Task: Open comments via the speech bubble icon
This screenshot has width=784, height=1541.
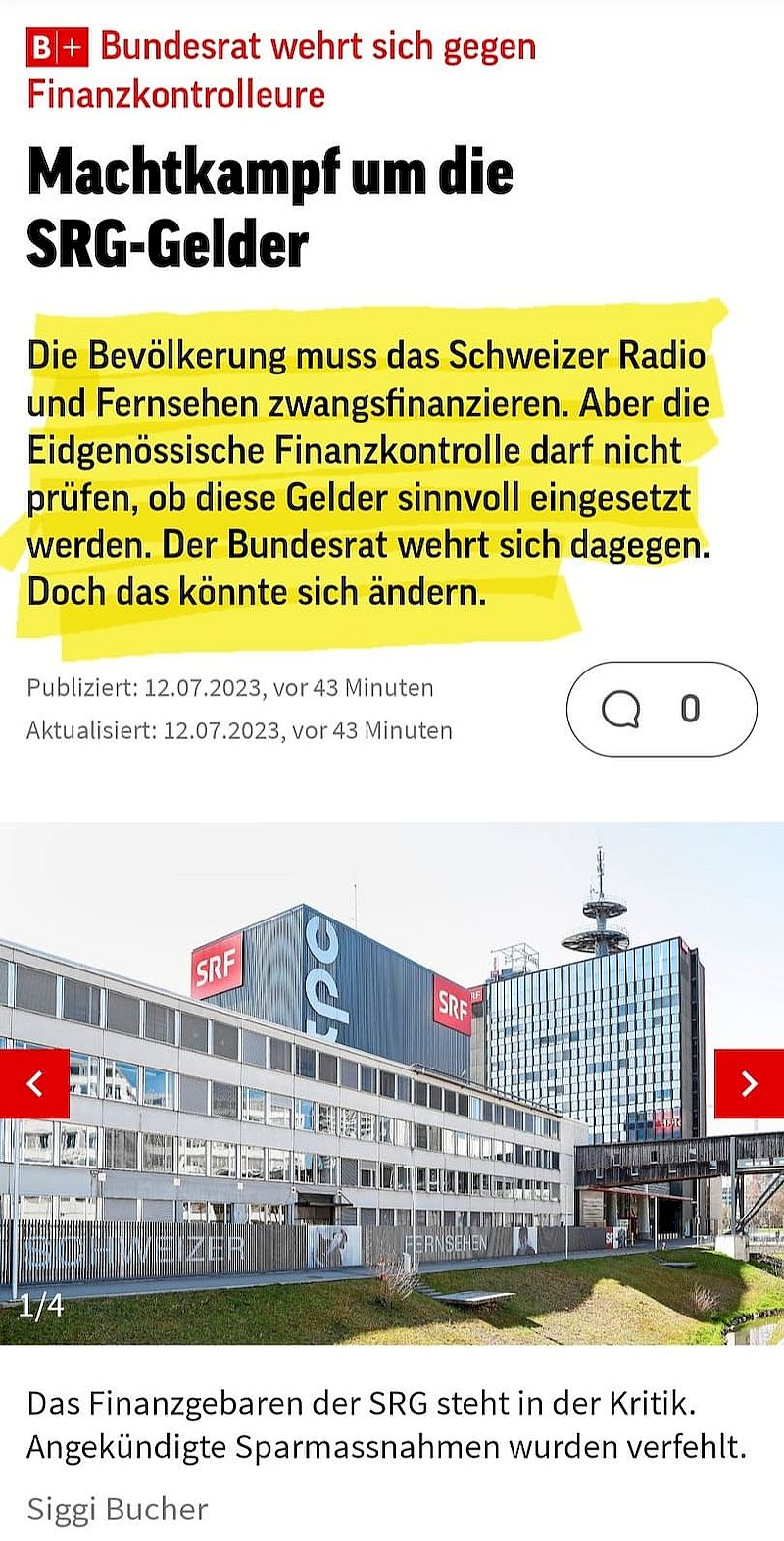Action: click(x=621, y=708)
